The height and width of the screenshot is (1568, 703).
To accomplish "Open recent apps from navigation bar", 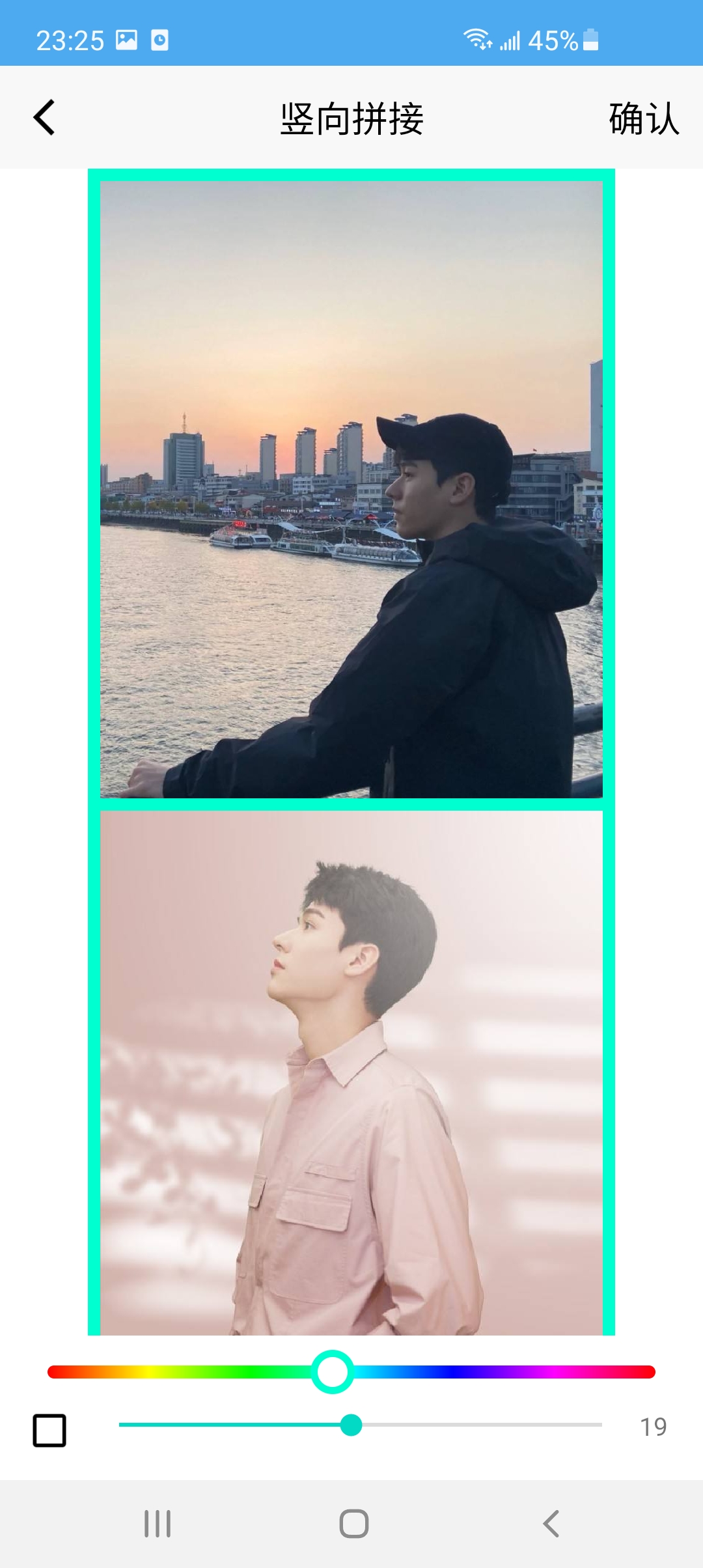I will coord(158,1524).
